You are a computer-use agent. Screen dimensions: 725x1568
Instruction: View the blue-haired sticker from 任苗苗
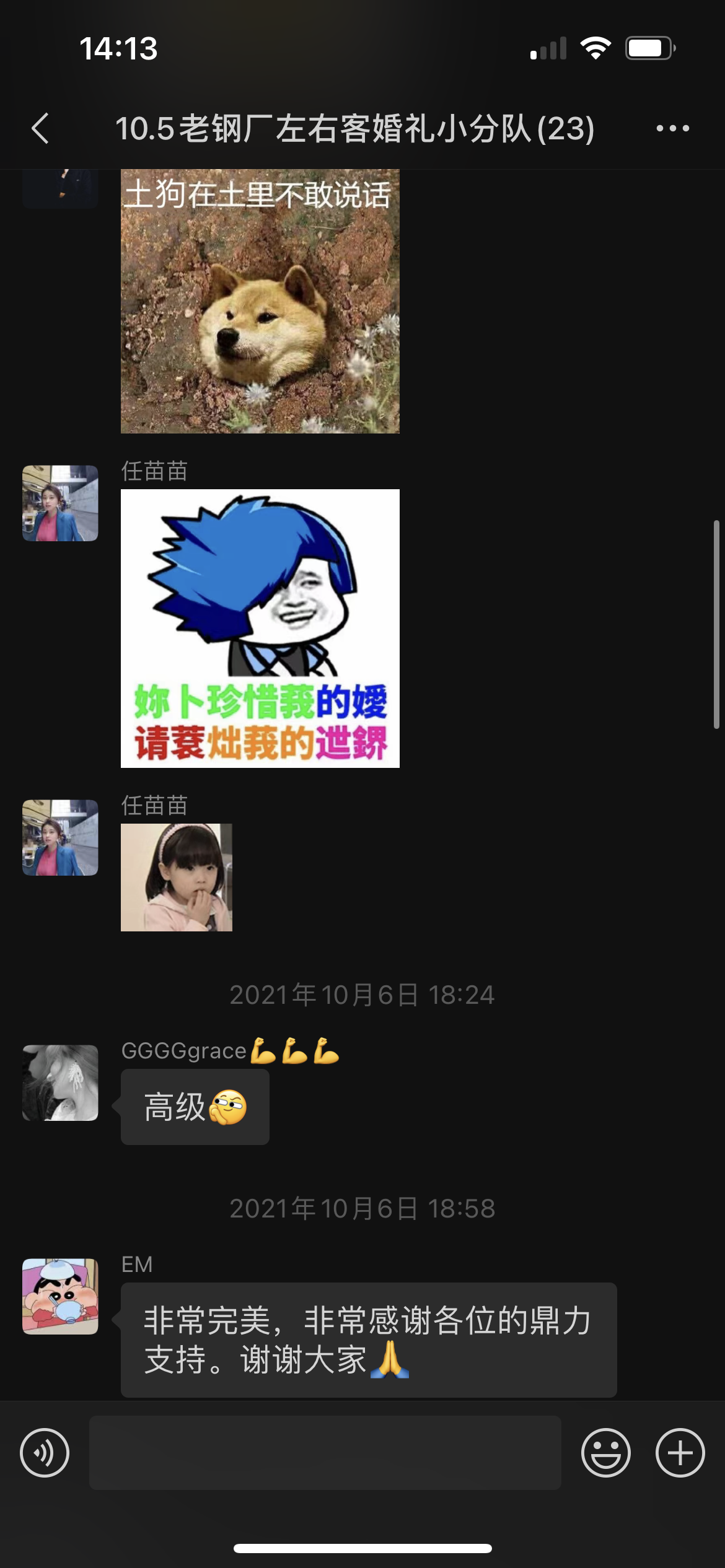coord(260,629)
